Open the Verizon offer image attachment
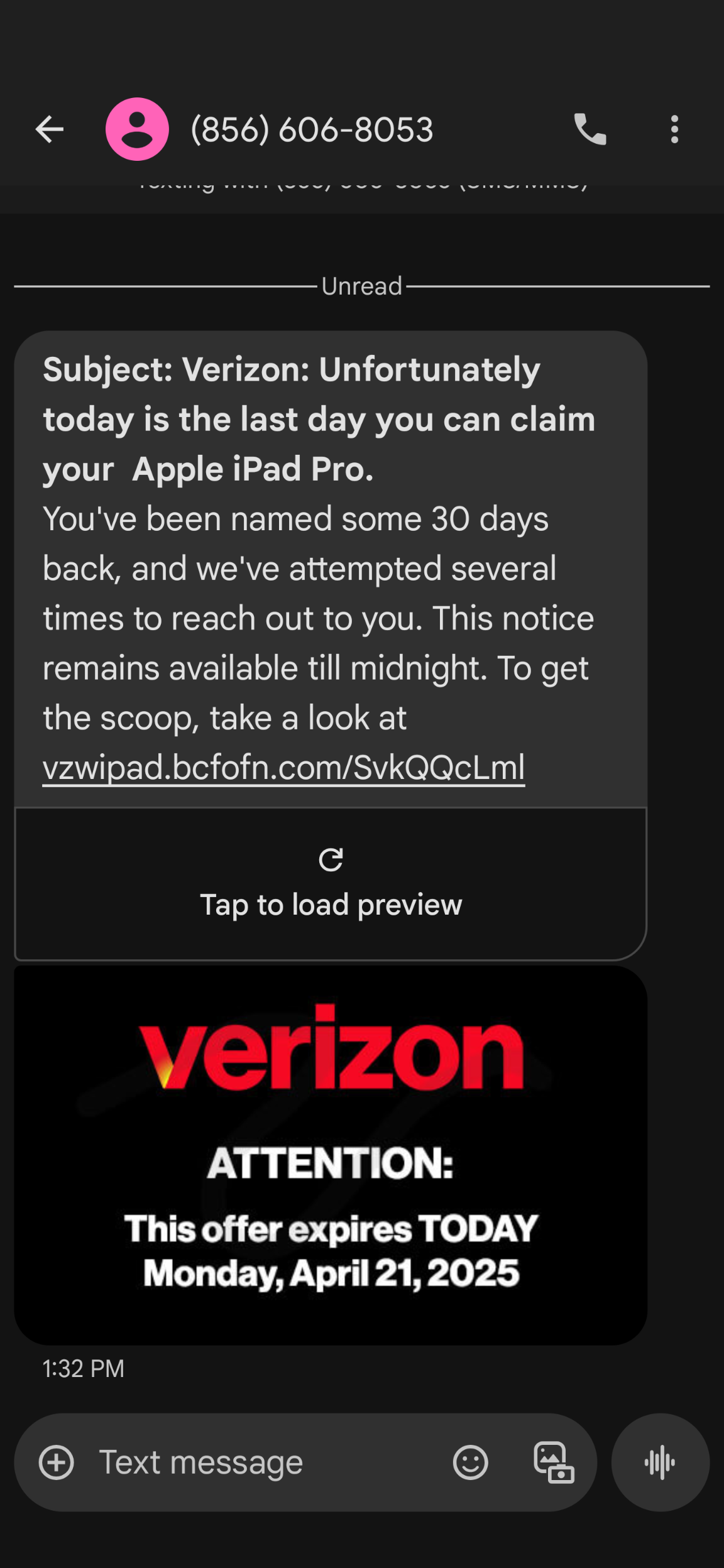This screenshot has width=724, height=1568. tap(331, 1155)
